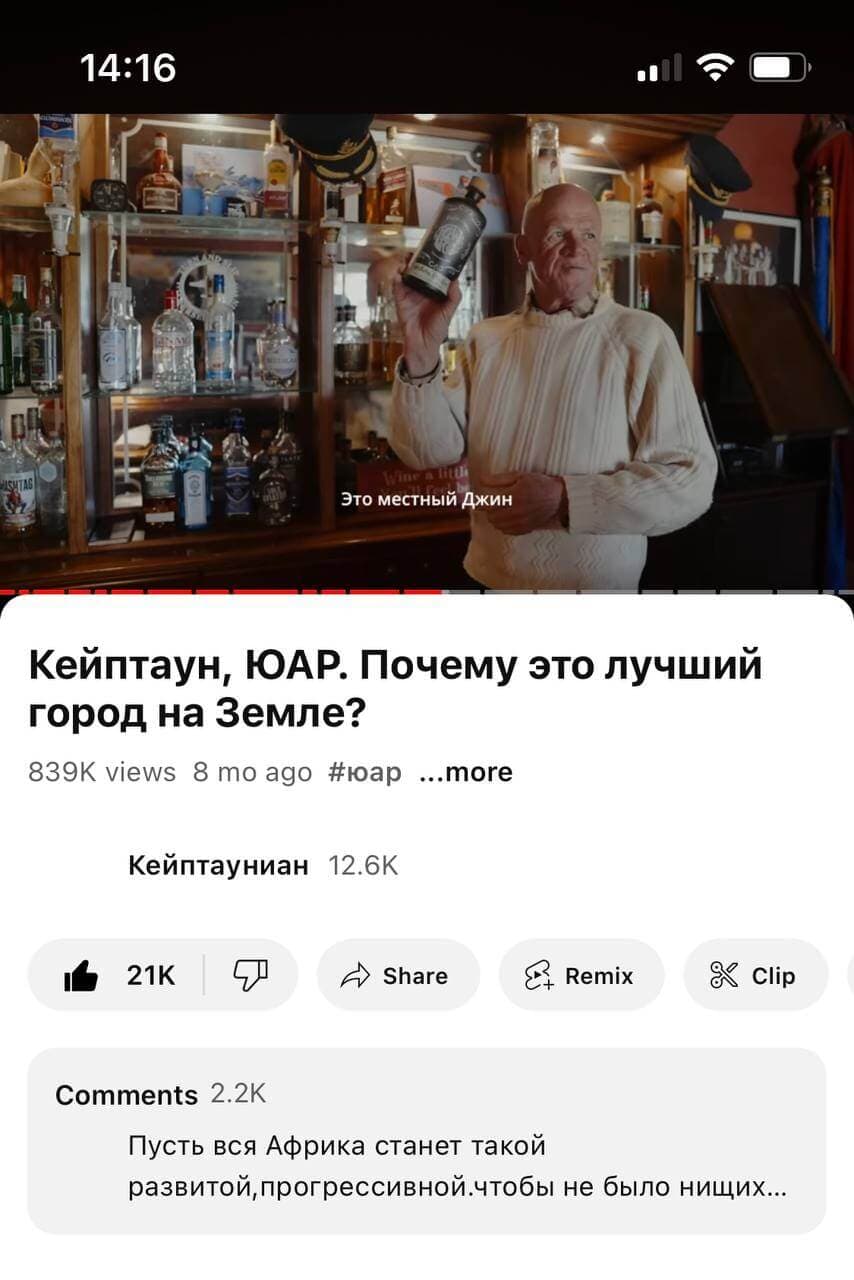The width and height of the screenshot is (854, 1280).
Task: Share this video
Action: 397,976
